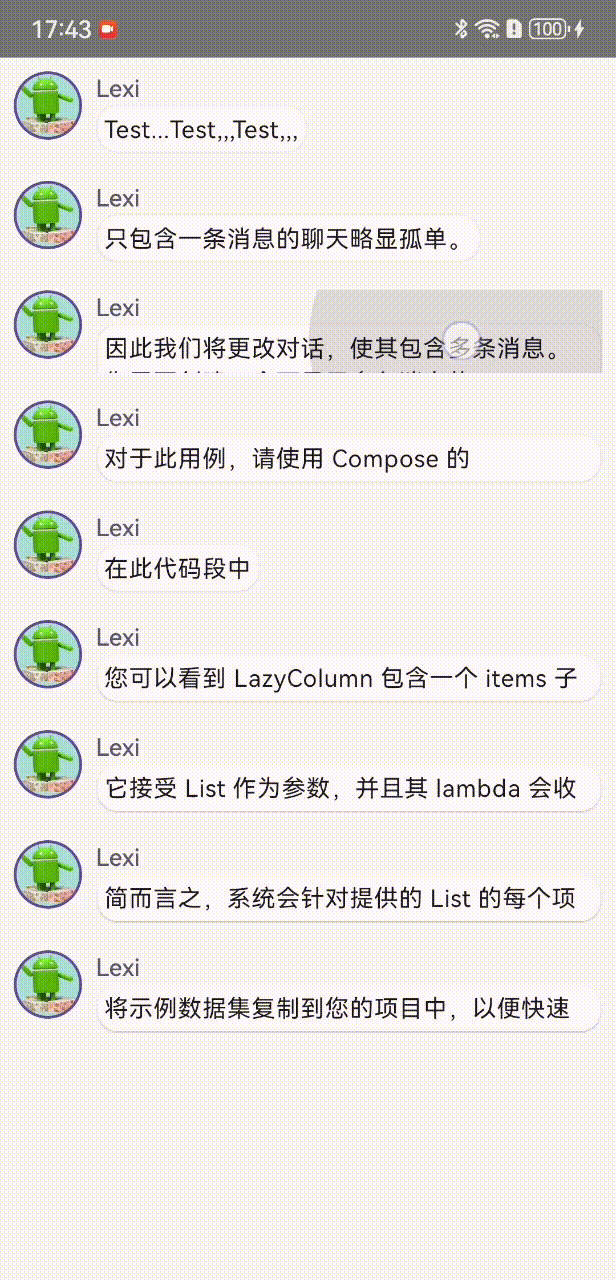This screenshot has height=1280, width=616.
Task: Tap the message "Test...Test,,,Test,,,"
Action: 202,130
